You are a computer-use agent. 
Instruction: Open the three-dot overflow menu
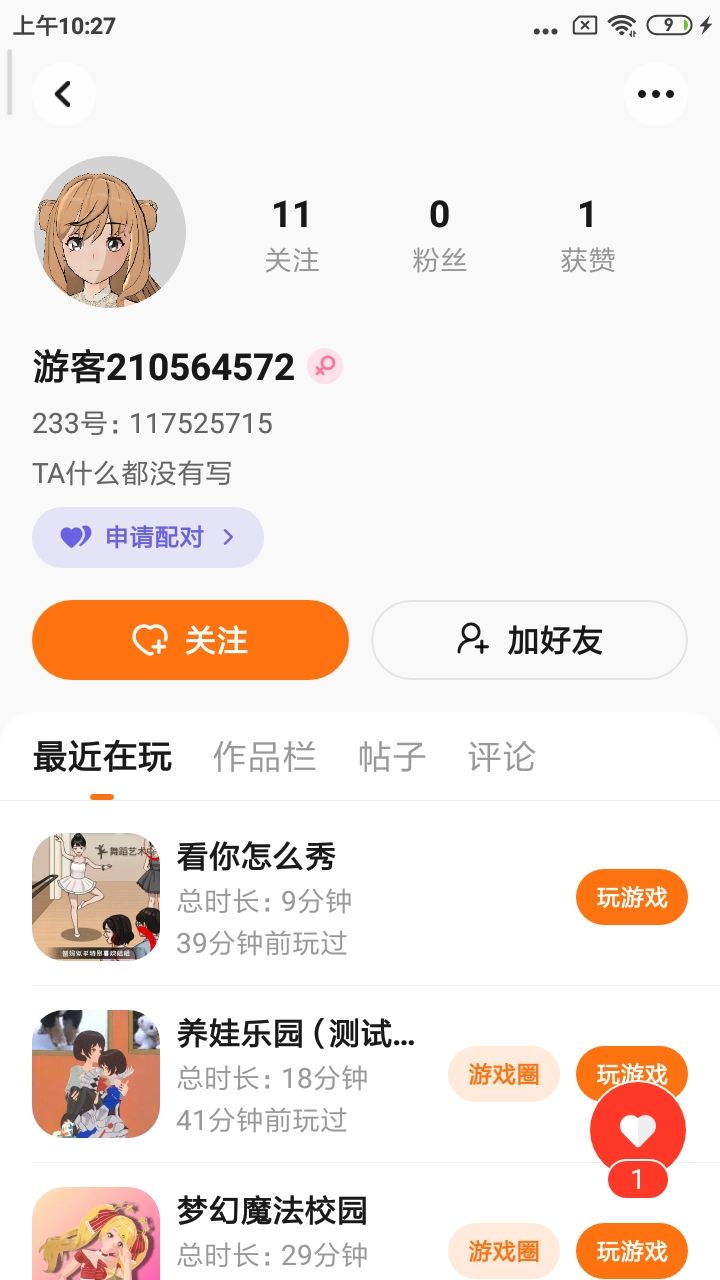pyautogui.click(x=655, y=94)
